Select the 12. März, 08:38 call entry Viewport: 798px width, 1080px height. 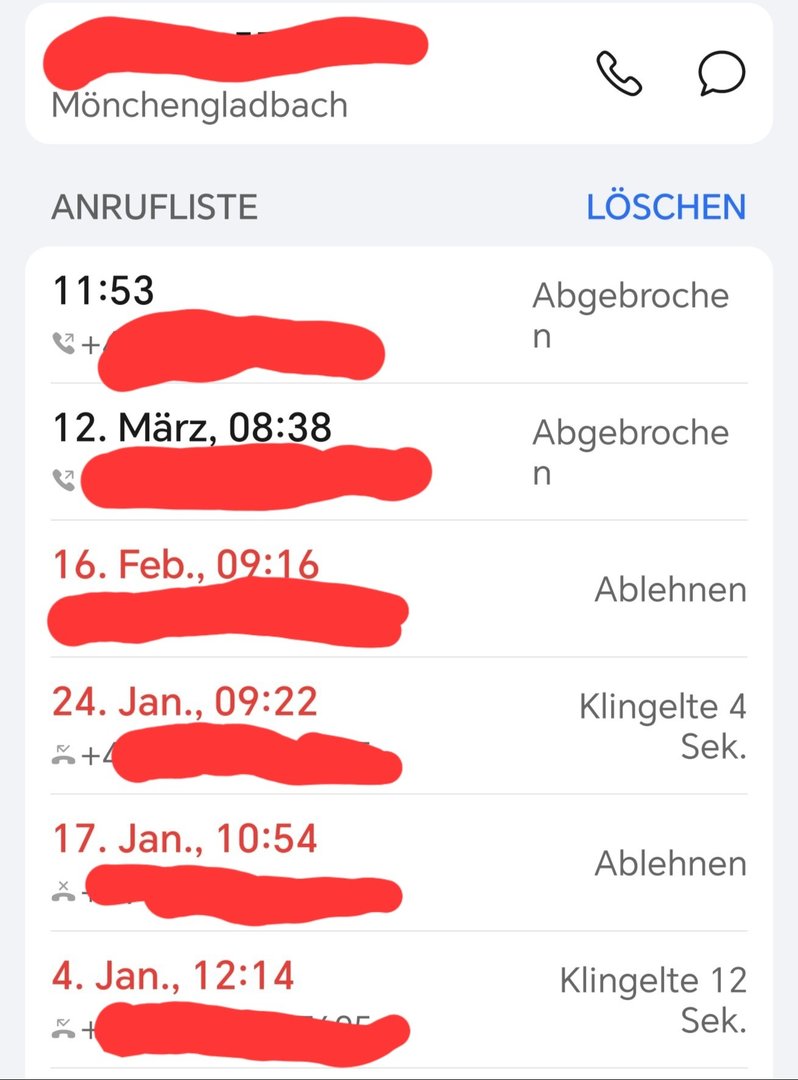[x=400, y=452]
